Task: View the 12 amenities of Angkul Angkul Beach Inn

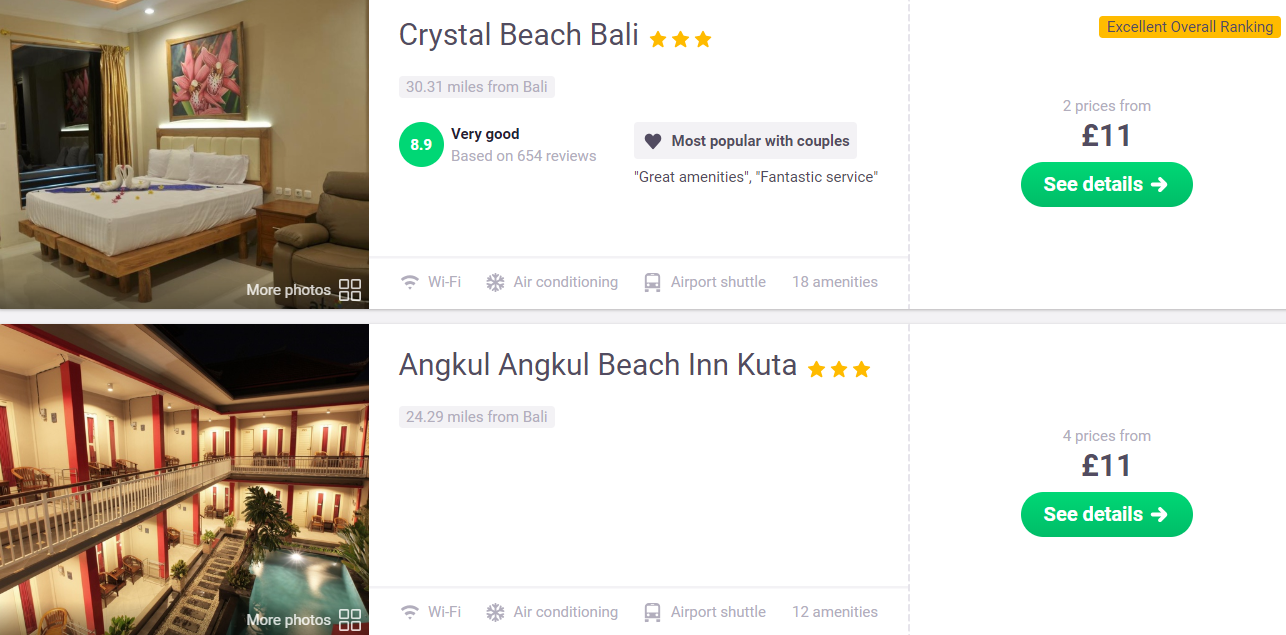Action: pyautogui.click(x=834, y=612)
